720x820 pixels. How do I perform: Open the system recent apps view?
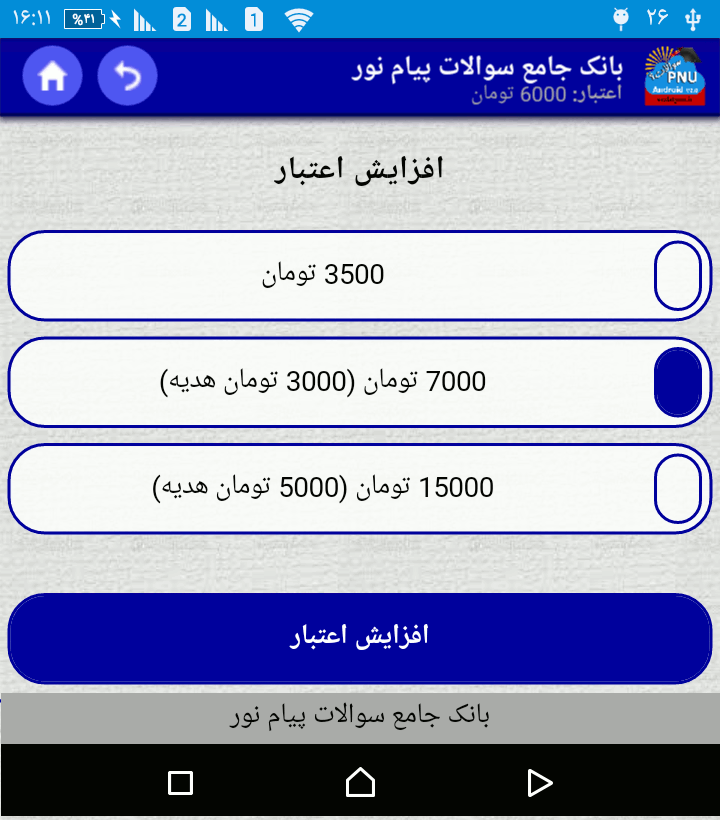tap(180, 782)
